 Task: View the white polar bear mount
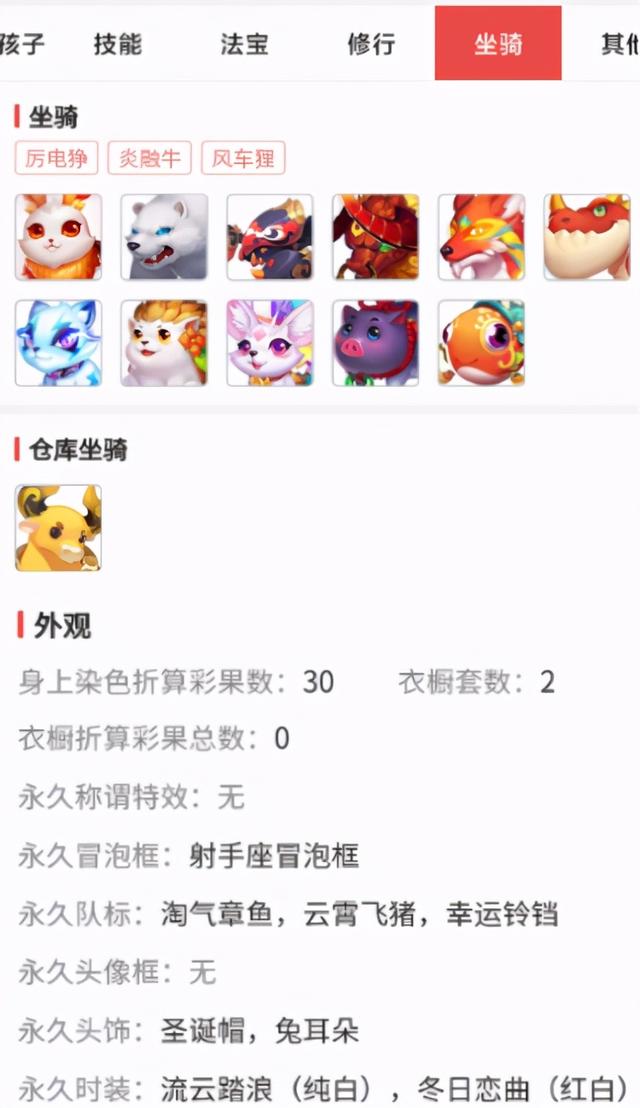[164, 237]
